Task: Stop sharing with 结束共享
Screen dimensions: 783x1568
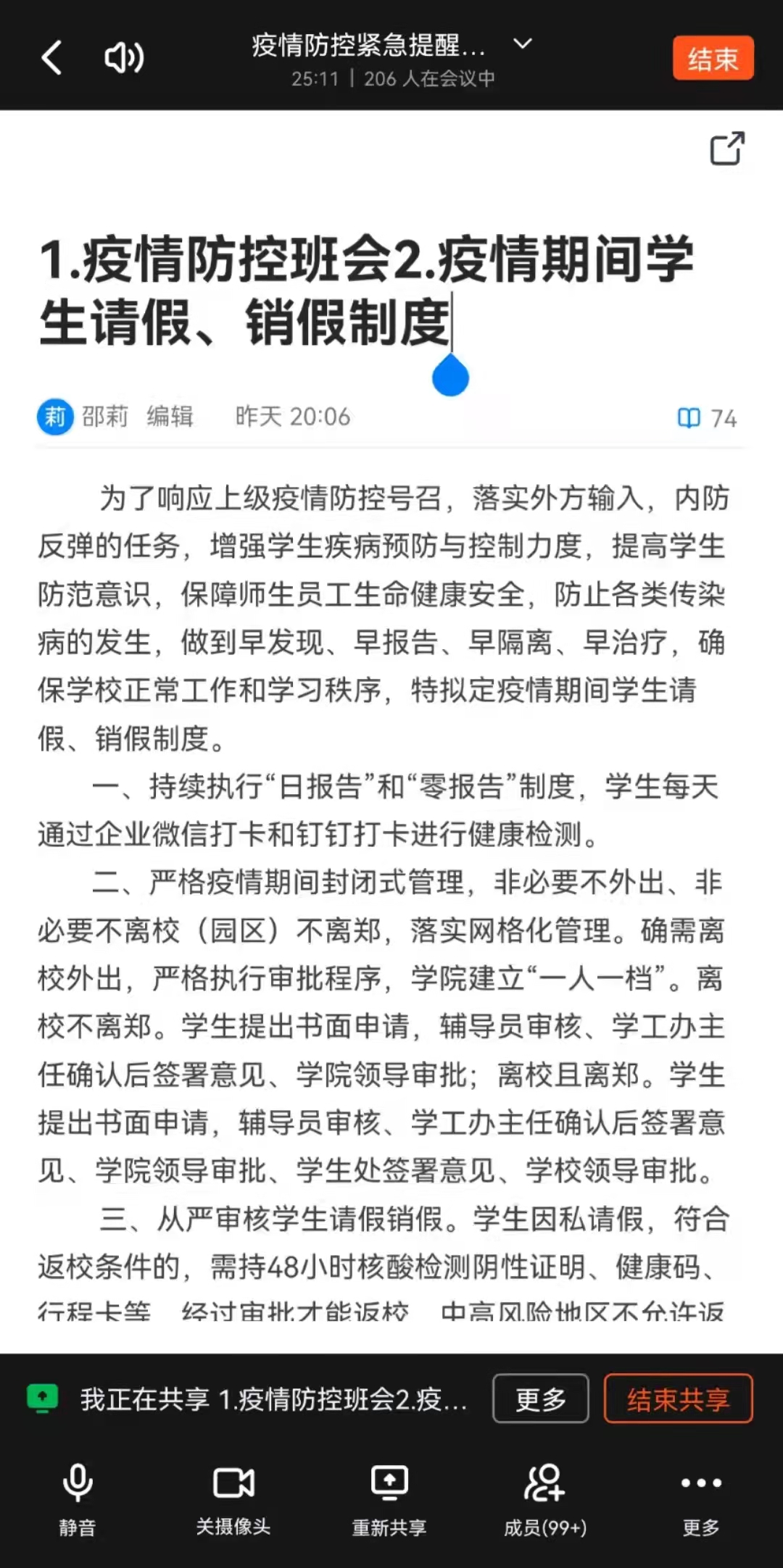Action: point(678,1398)
